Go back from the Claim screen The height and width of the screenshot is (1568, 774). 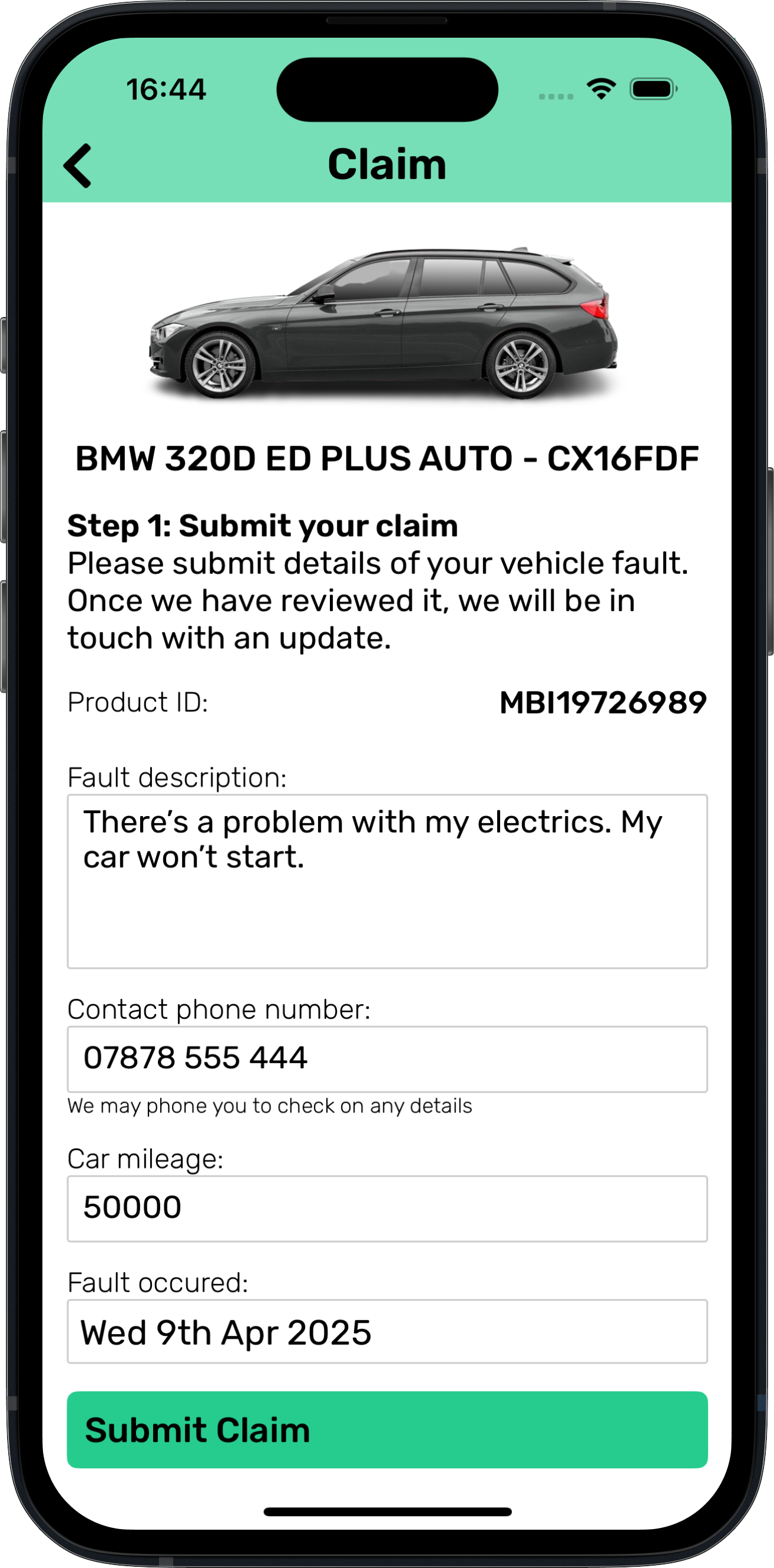pyautogui.click(x=78, y=166)
